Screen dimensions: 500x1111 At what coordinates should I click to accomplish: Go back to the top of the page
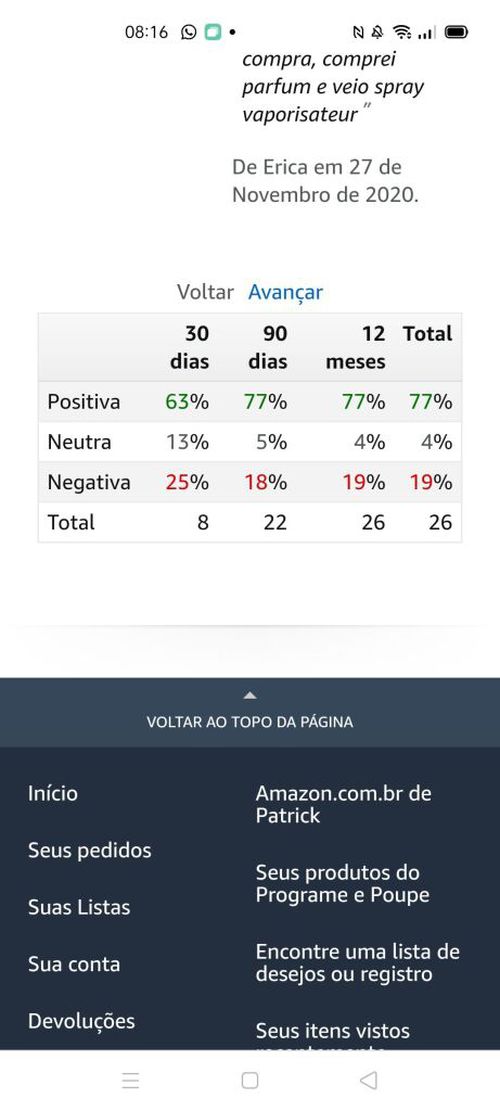pyautogui.click(x=250, y=712)
